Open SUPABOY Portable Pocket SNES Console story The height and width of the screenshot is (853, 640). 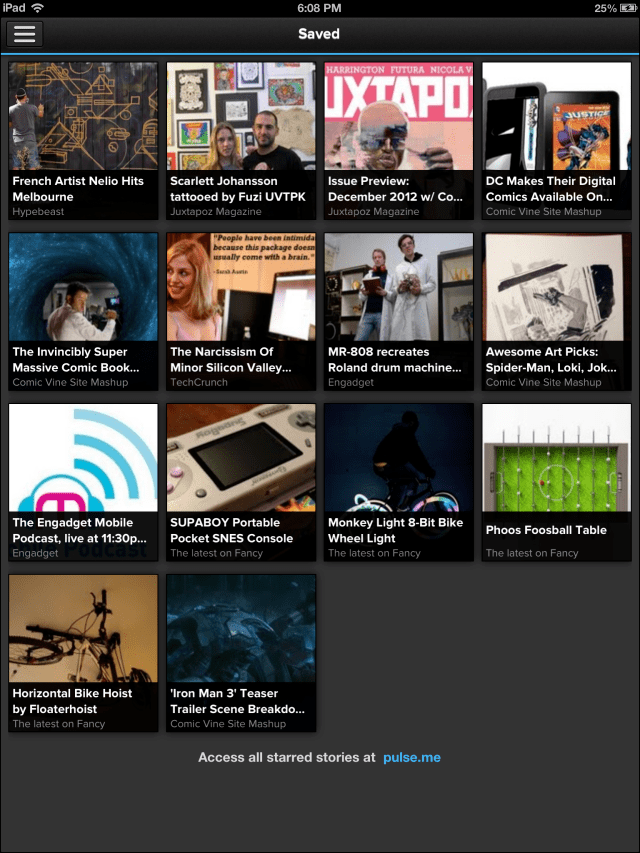[x=241, y=482]
